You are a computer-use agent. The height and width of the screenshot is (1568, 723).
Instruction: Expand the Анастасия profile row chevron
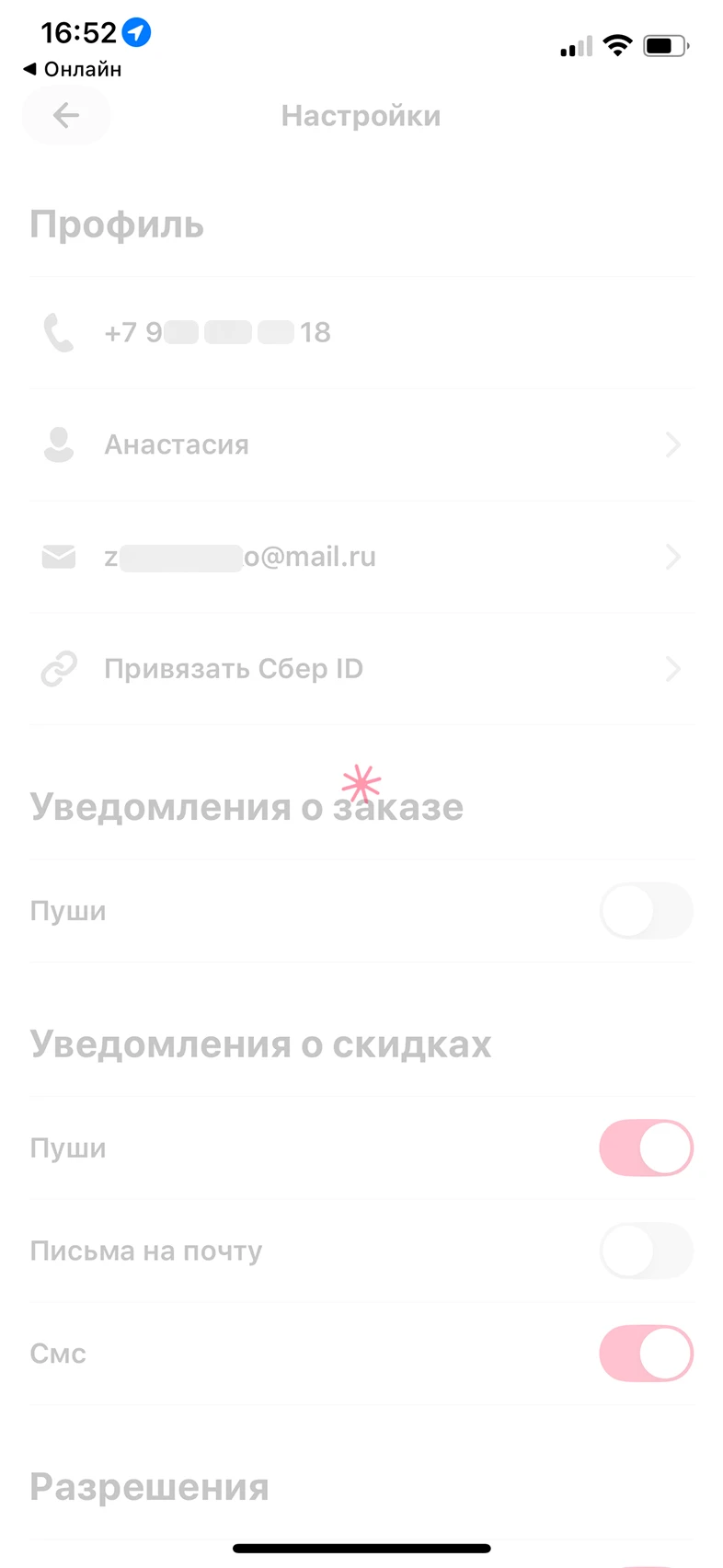672,444
